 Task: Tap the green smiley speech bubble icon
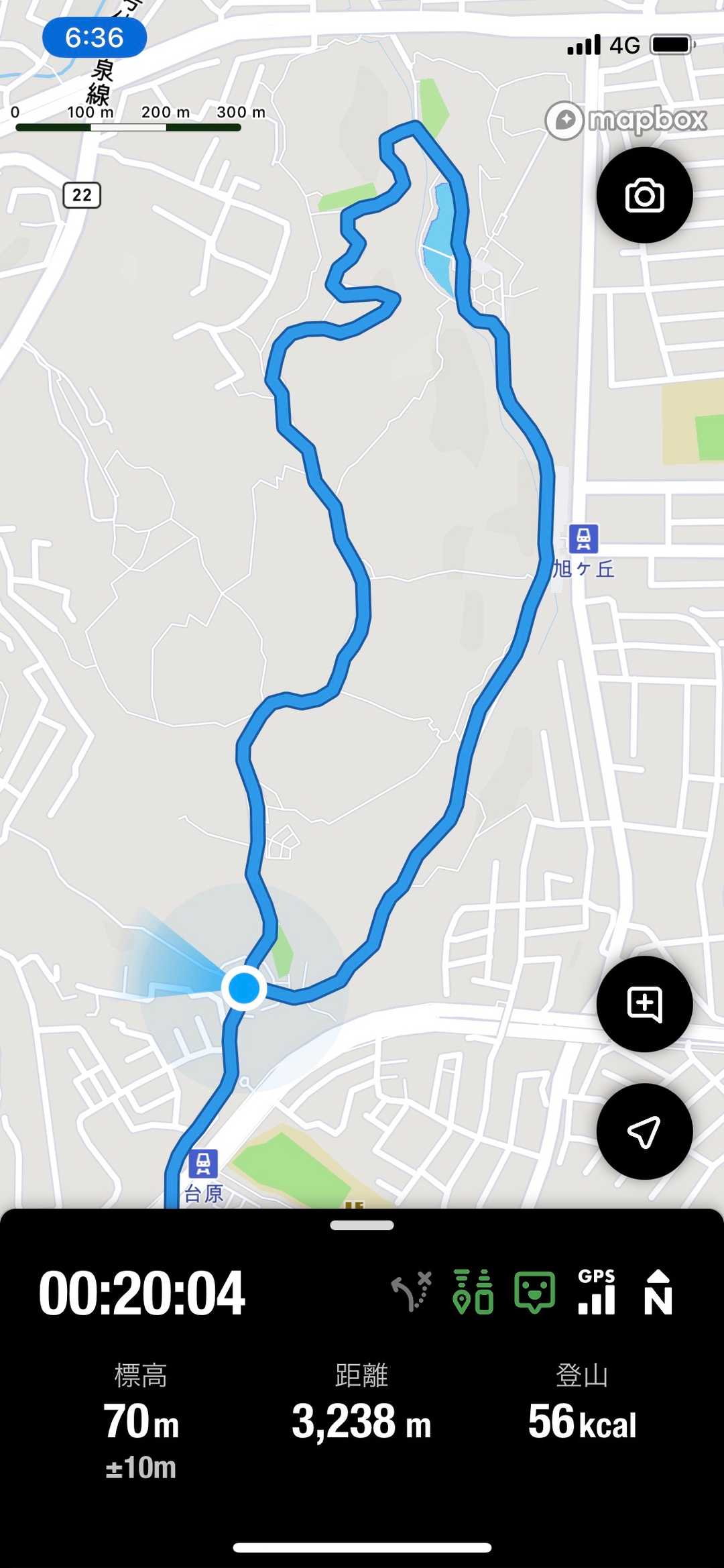tap(534, 1291)
